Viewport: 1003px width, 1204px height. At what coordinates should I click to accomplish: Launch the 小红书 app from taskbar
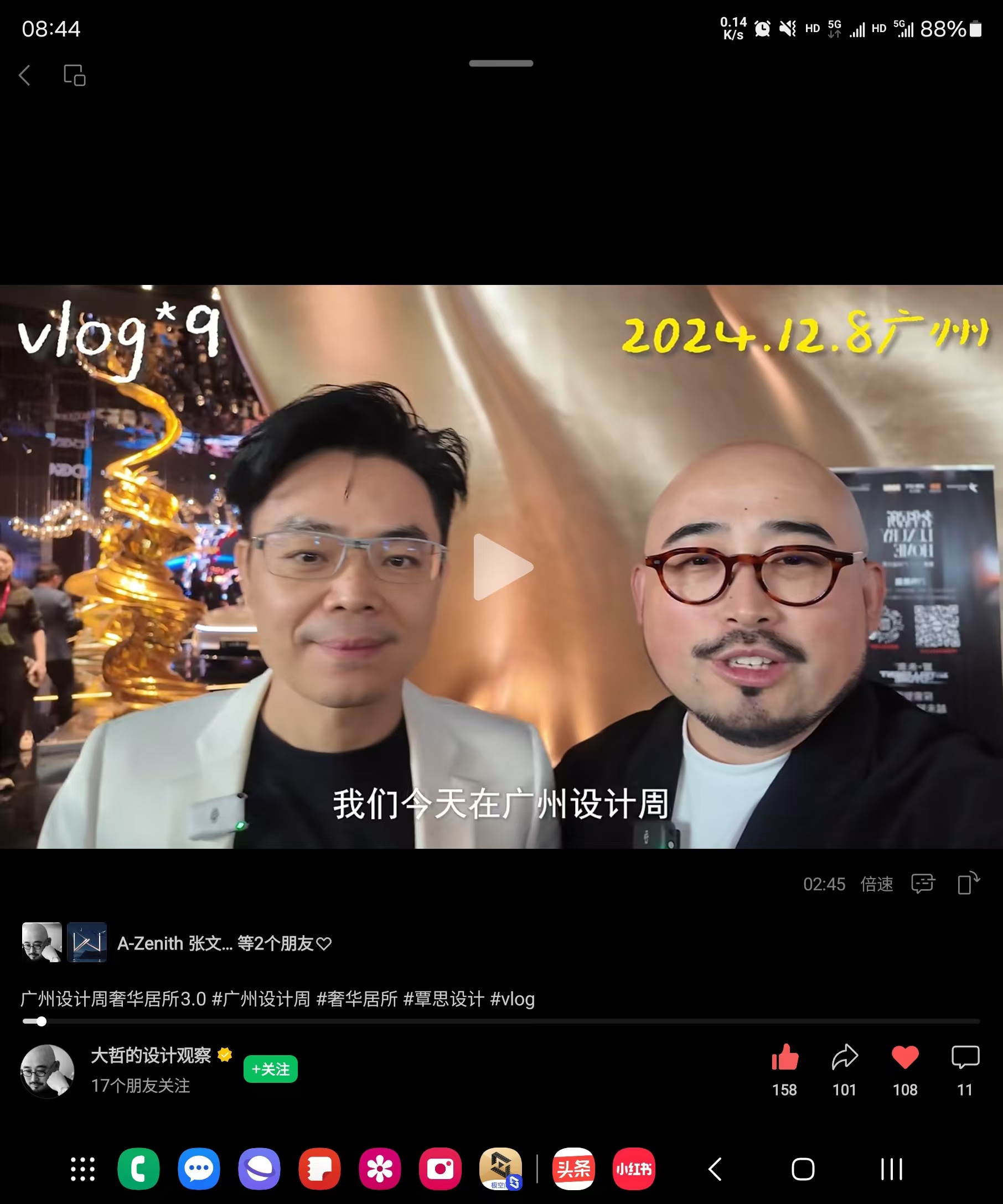[x=633, y=1169]
